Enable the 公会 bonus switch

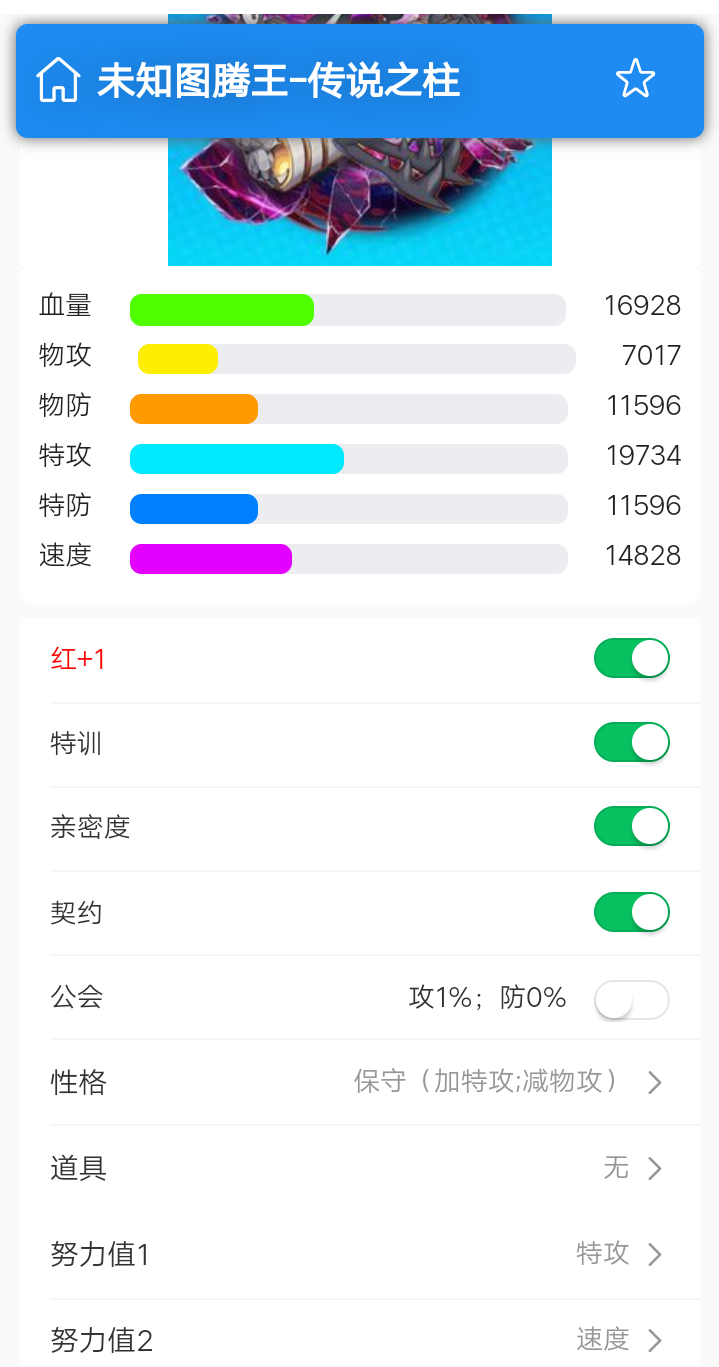coord(631,999)
